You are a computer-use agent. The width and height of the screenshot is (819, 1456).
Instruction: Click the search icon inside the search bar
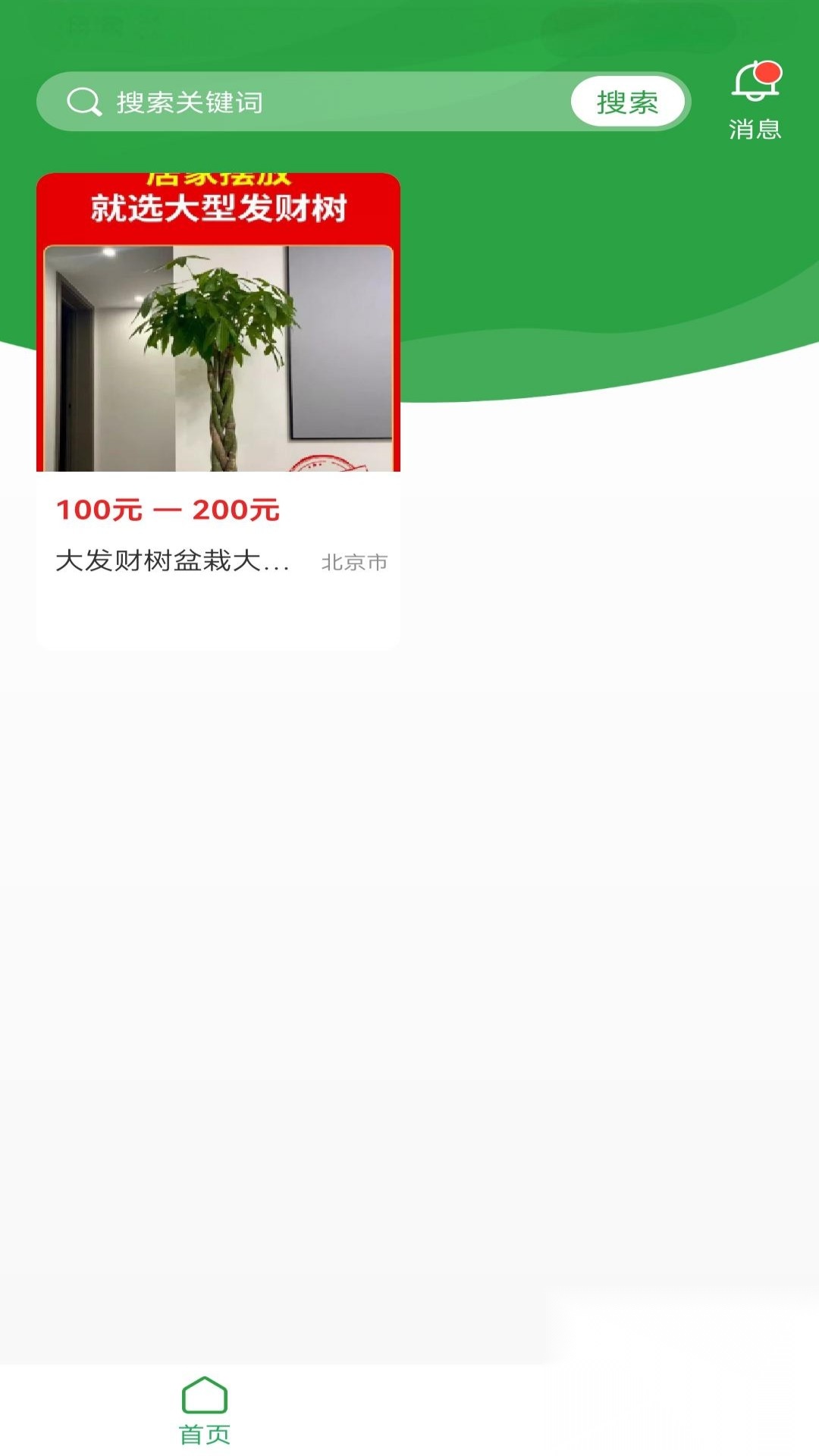pos(83,100)
